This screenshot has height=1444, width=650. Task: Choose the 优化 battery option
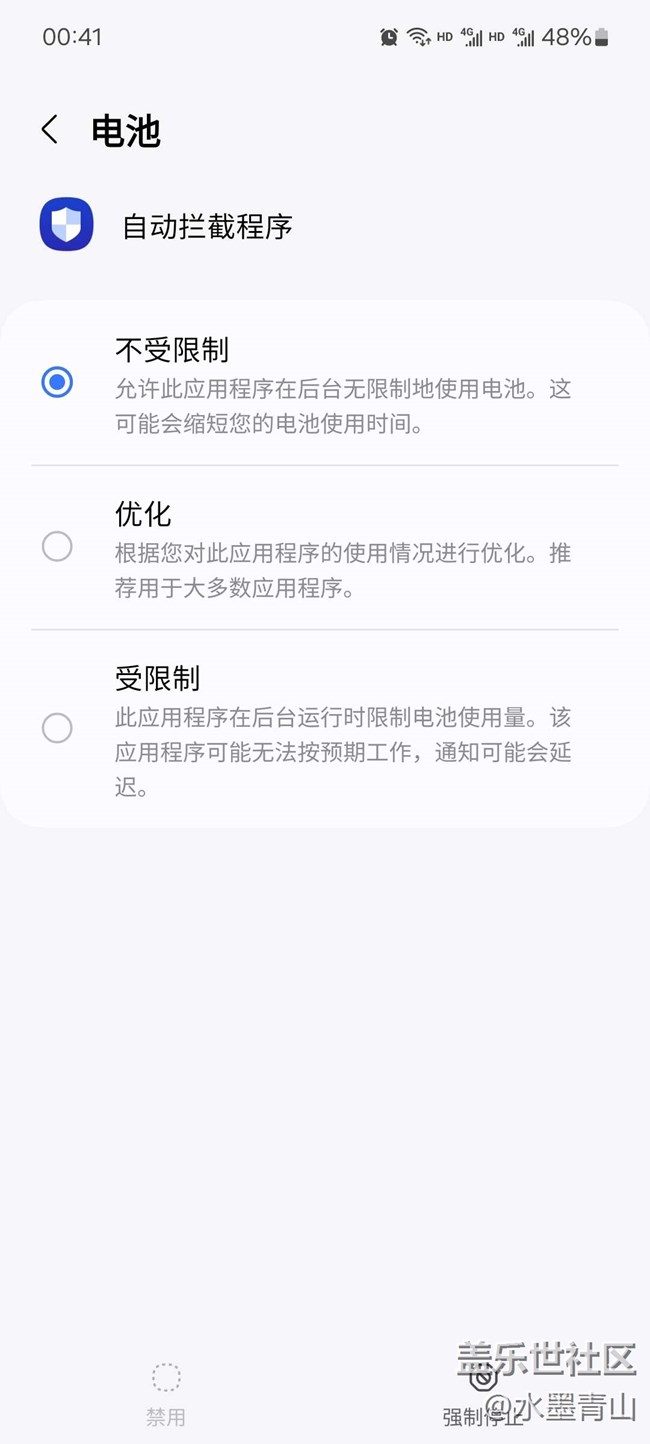click(x=57, y=546)
